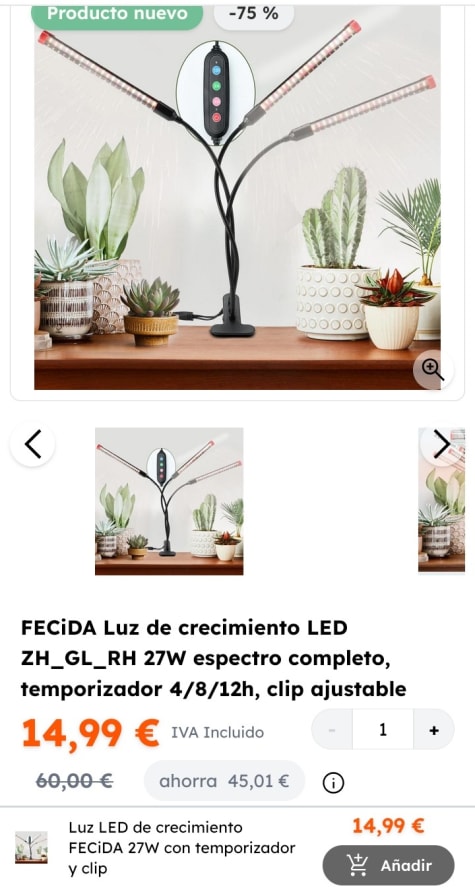This screenshot has height=896, width=475.
Task: Go to the previous gallery image arrow
Action: point(33,444)
